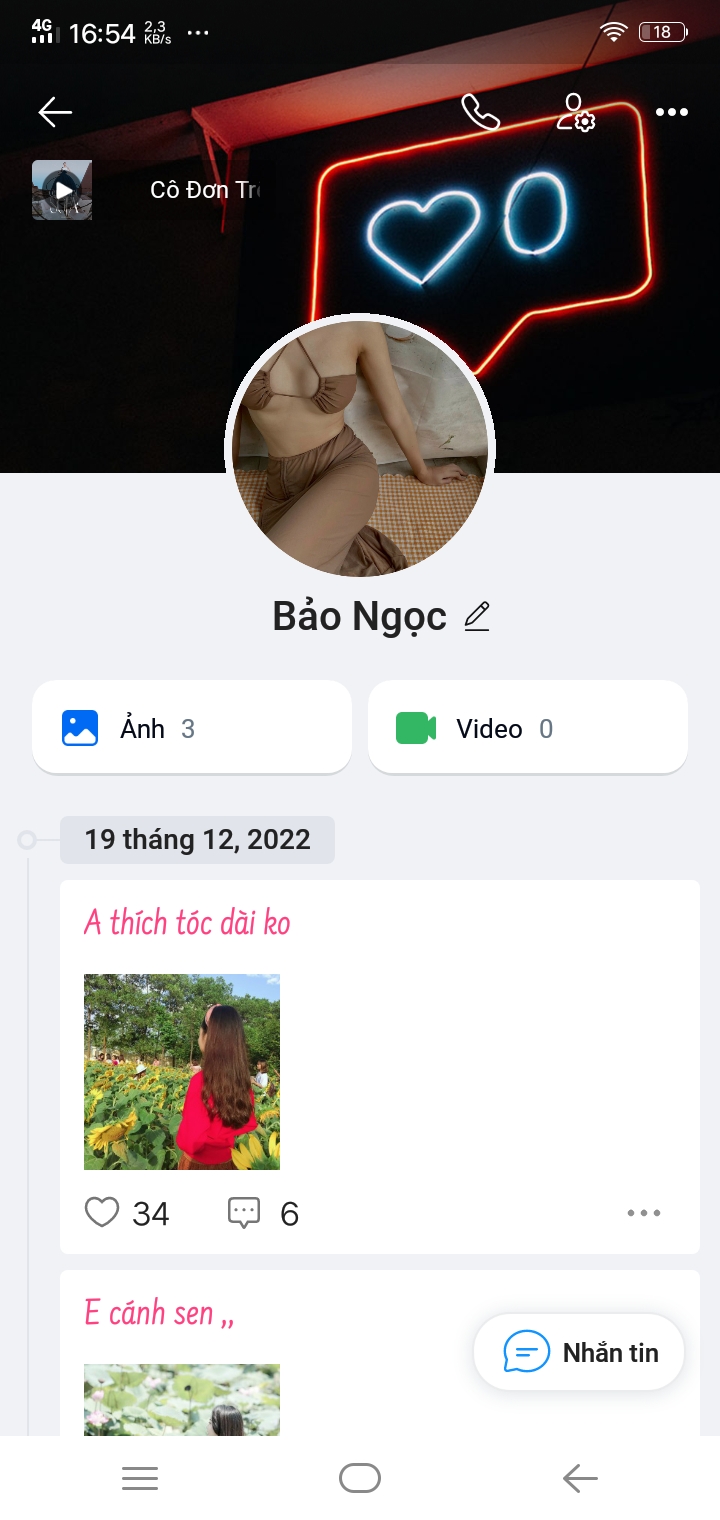The image size is (720, 1520).
Task: Go to the system home screen
Action: pos(360,1478)
